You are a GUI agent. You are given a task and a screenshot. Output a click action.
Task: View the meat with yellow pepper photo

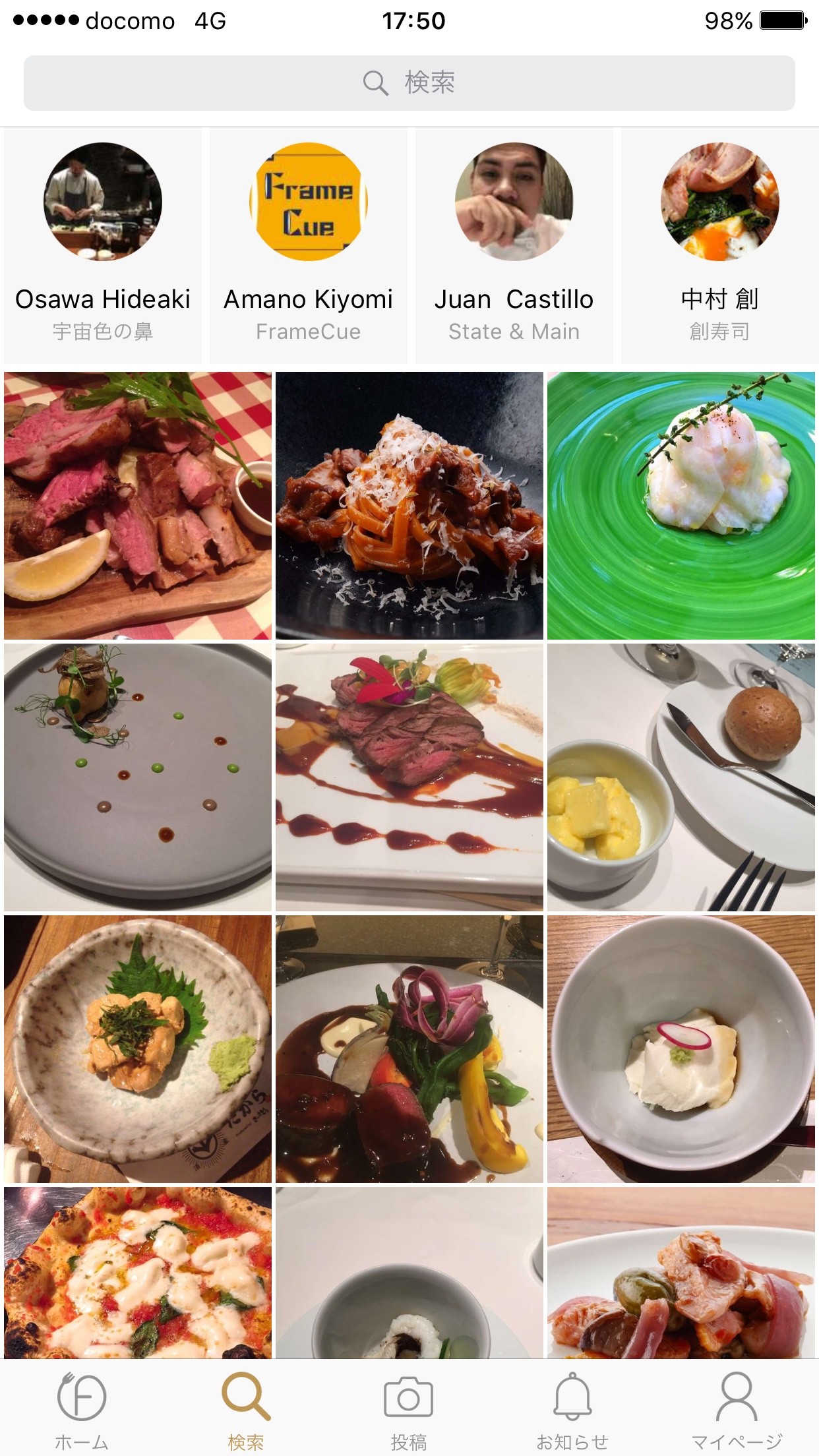click(409, 1048)
